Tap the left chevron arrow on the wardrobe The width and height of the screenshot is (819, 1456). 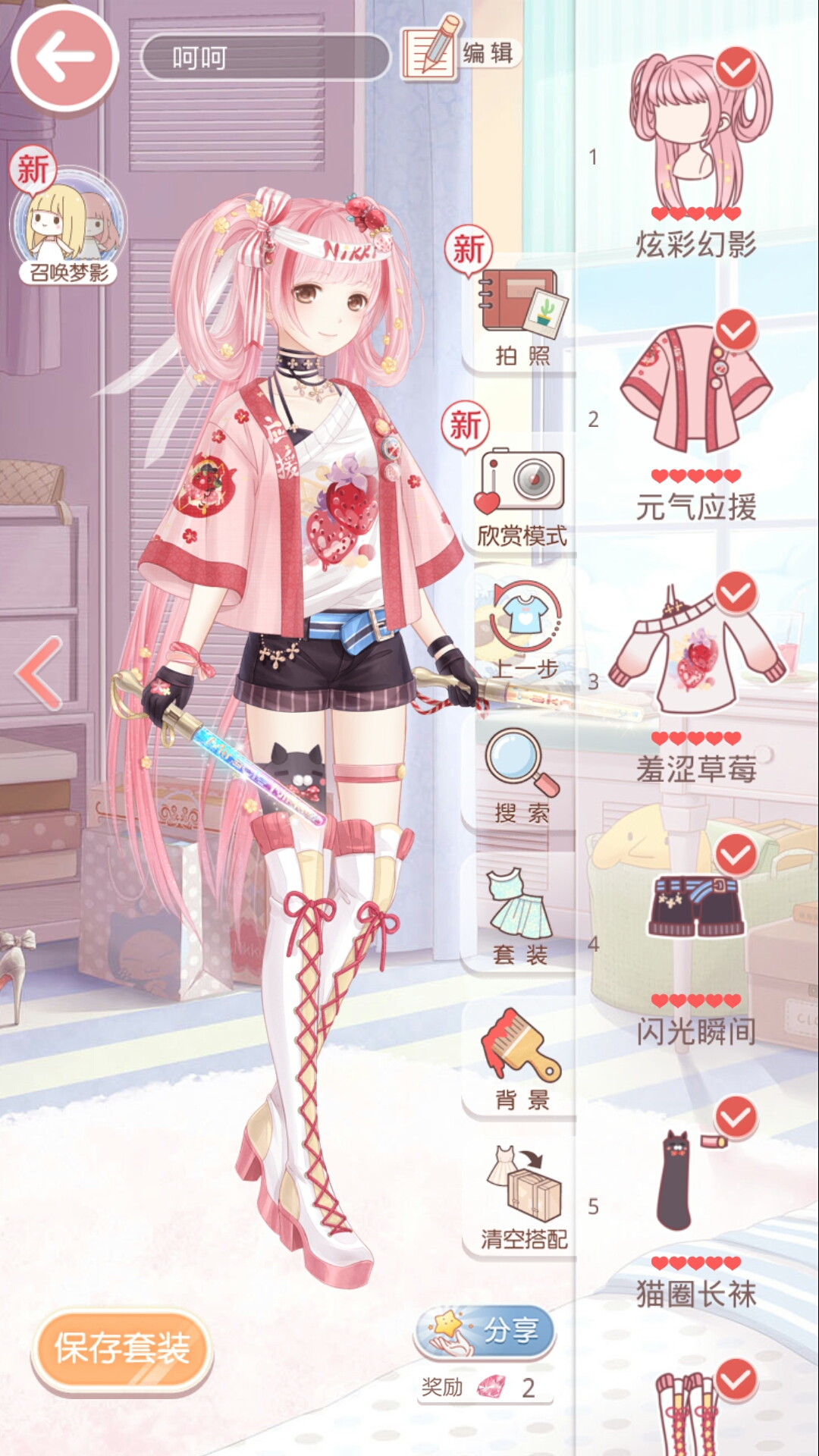pos(39,673)
